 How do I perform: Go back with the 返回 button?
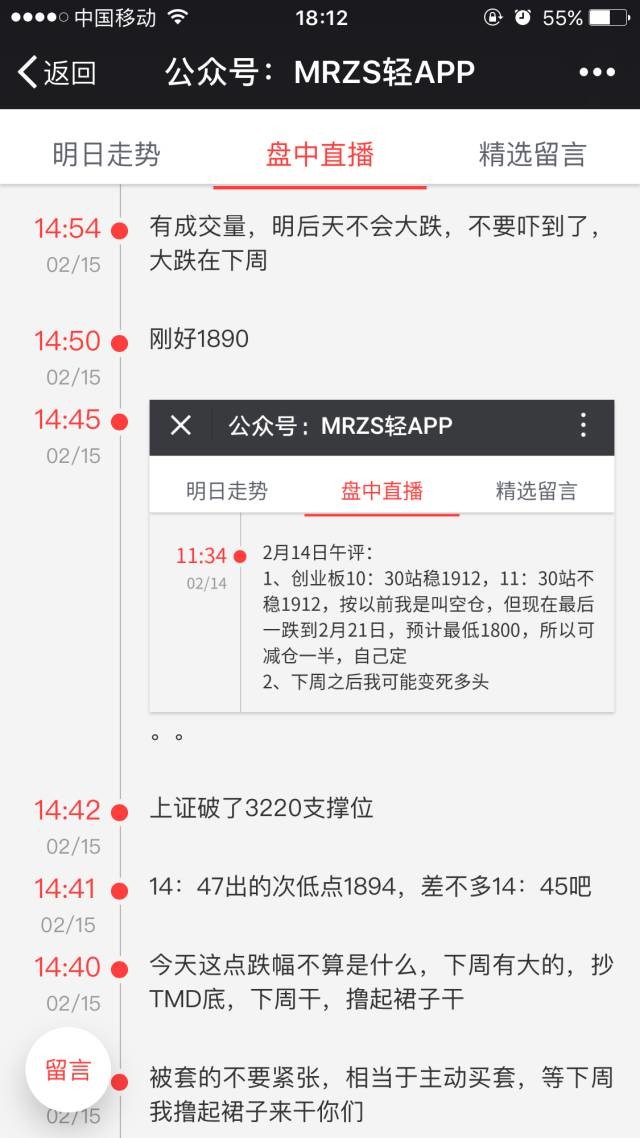[x=57, y=73]
